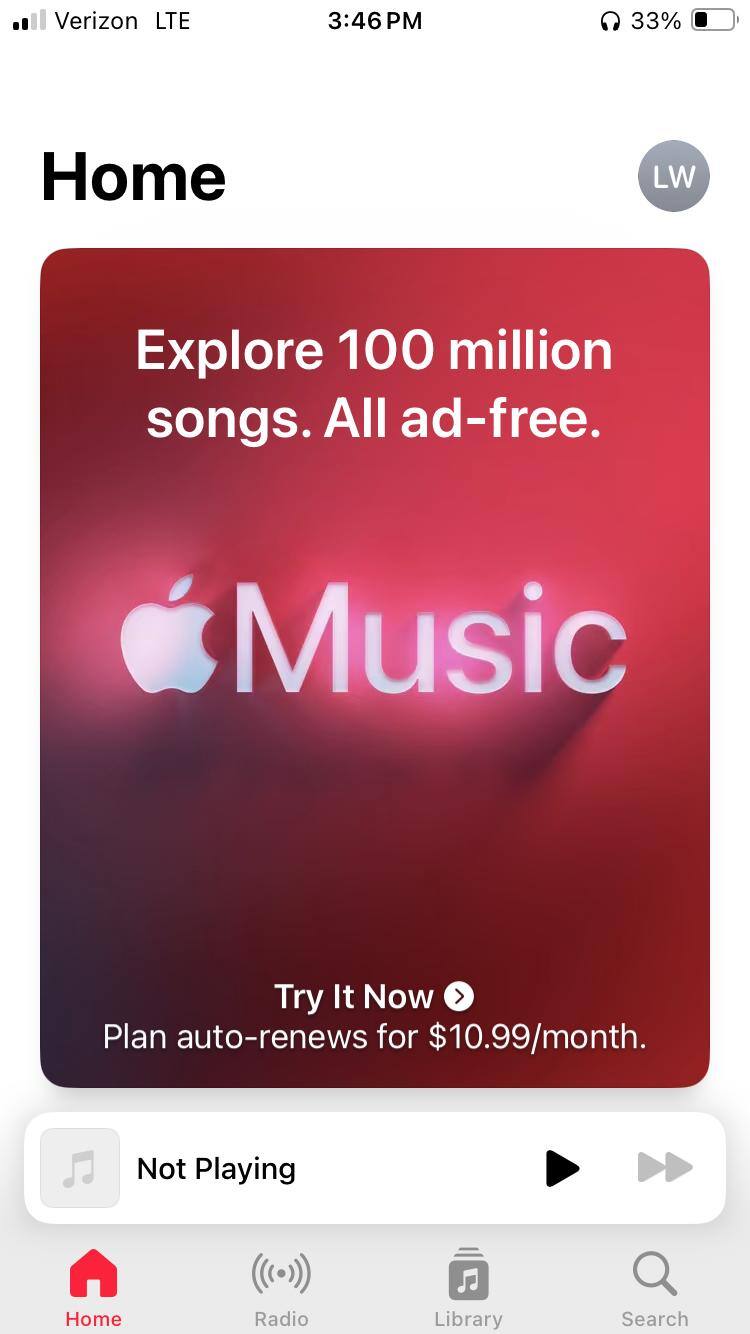
Task: Go to the Library tab
Action: pos(468,1288)
